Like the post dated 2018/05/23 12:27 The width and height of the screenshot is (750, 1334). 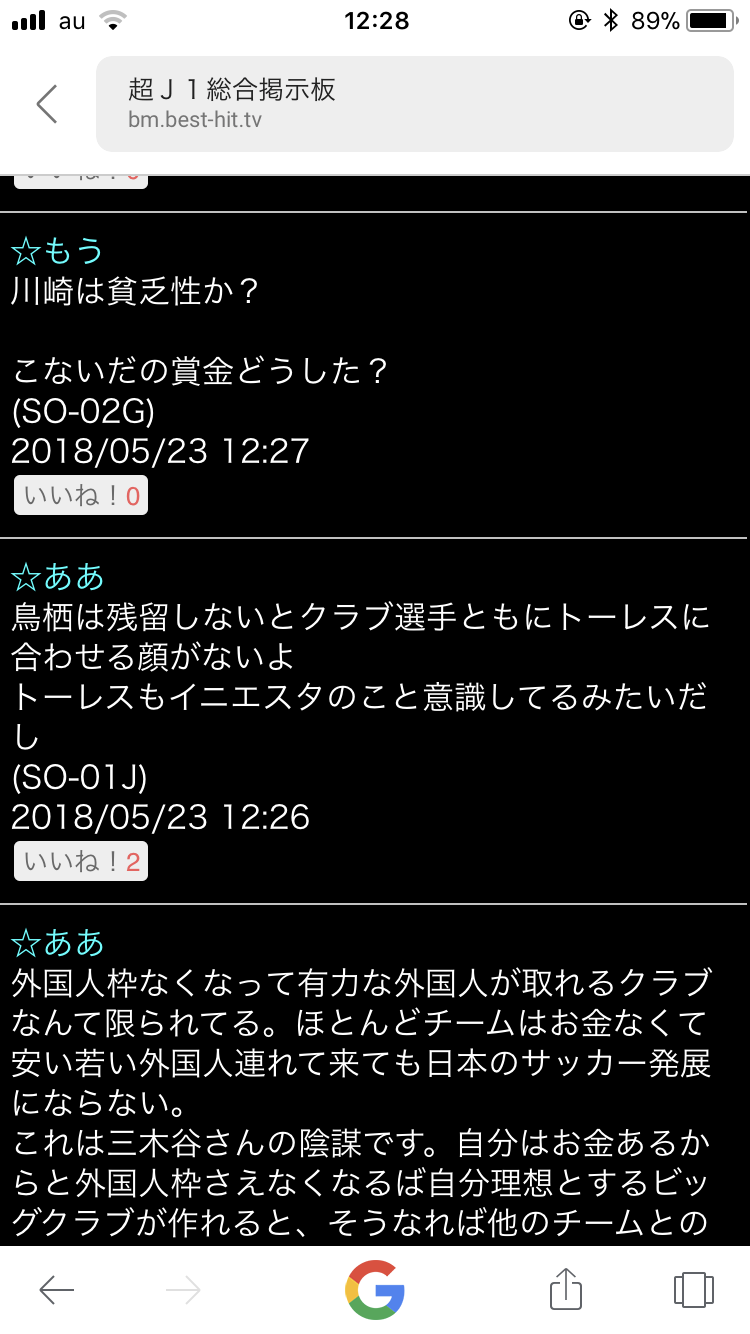81,496
